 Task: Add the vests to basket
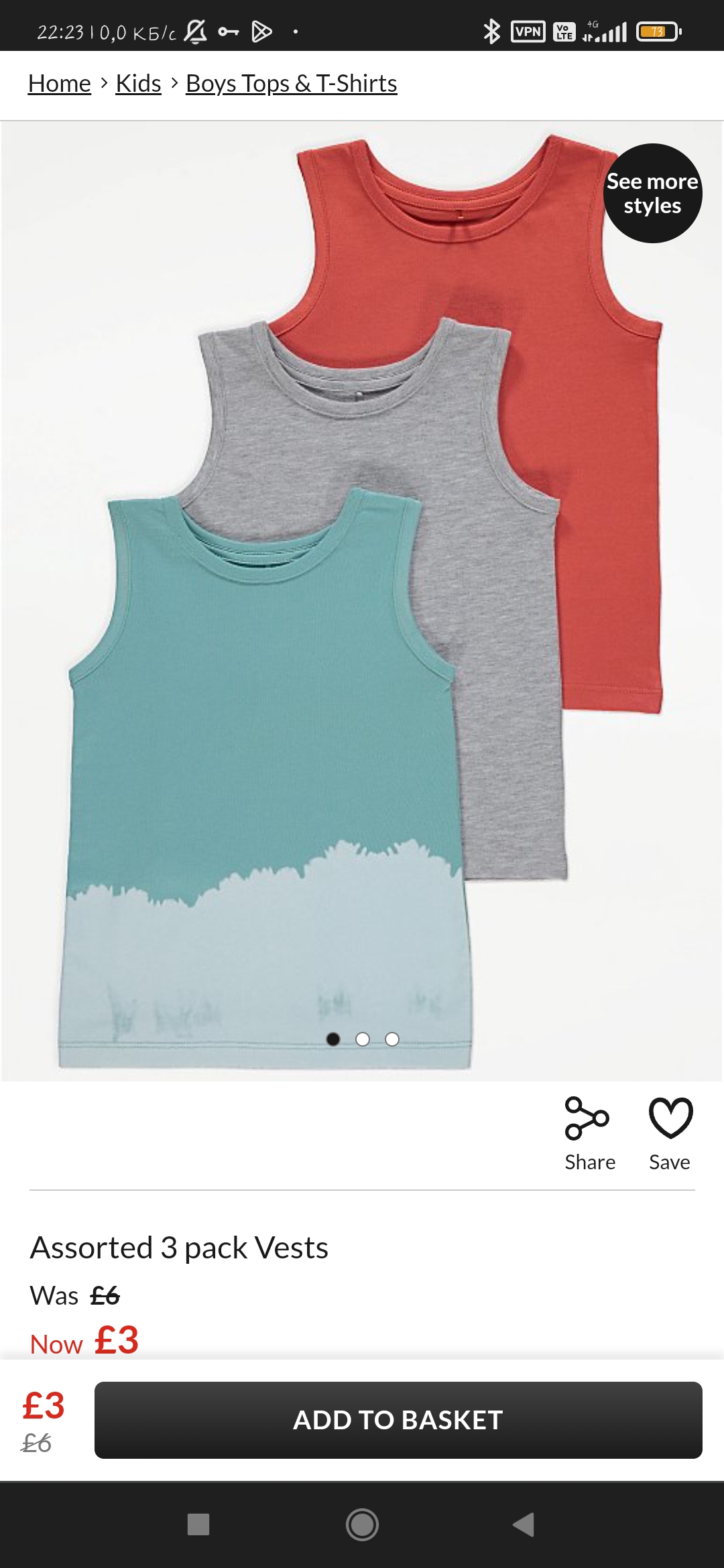click(x=398, y=1420)
